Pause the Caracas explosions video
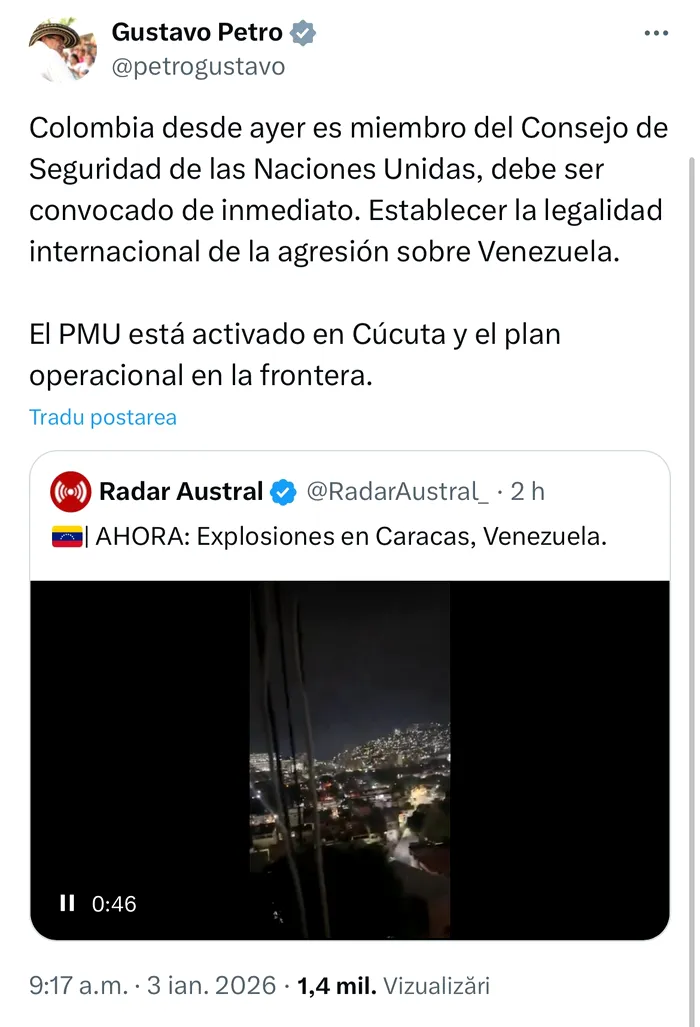 coord(67,903)
